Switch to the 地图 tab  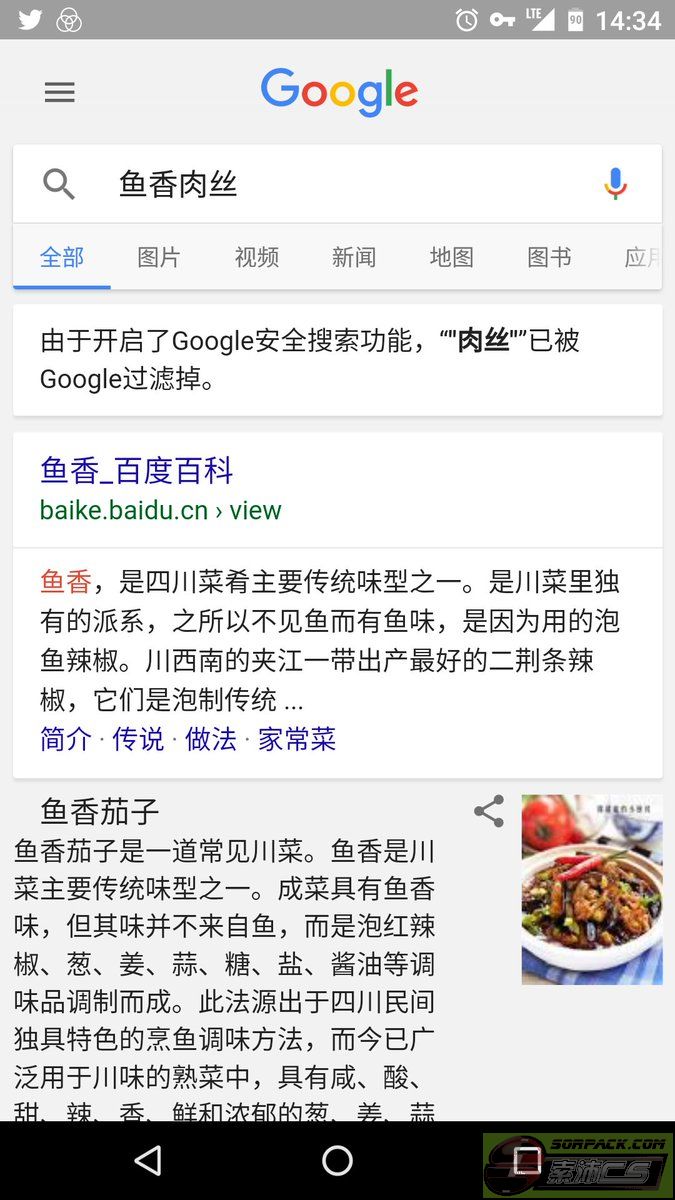click(452, 258)
